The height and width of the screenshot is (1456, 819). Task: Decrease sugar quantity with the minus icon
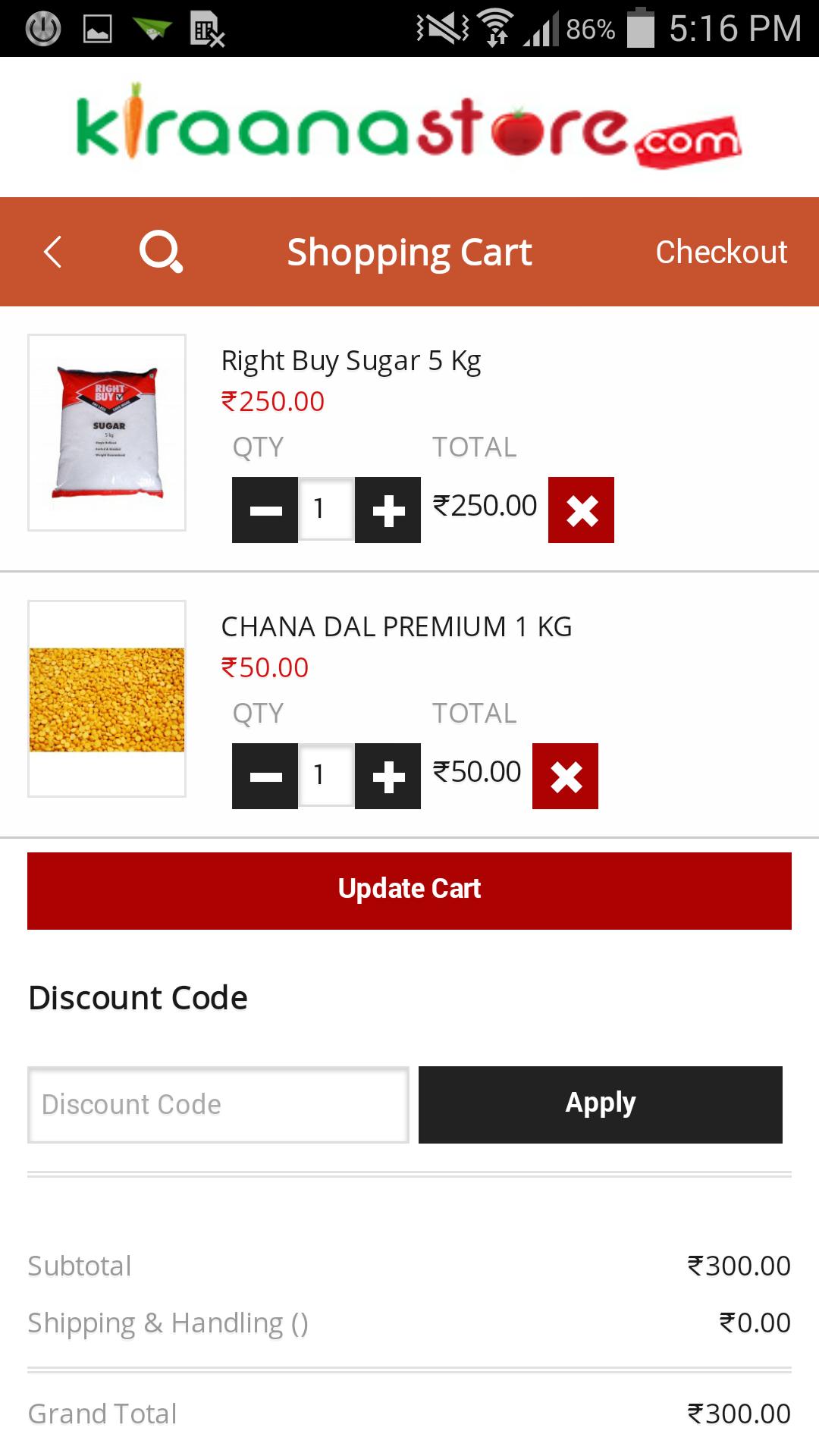[x=265, y=509]
